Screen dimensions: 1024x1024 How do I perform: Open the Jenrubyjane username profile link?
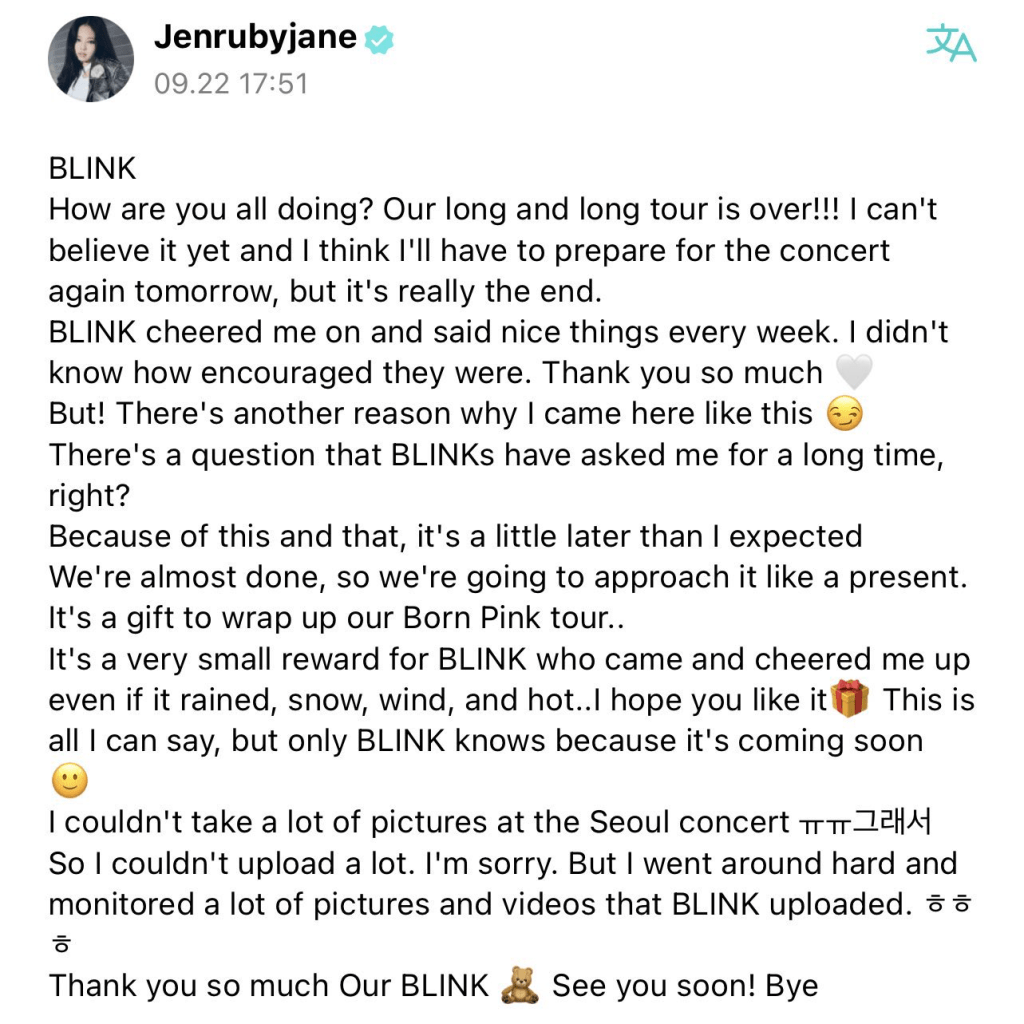255,38
